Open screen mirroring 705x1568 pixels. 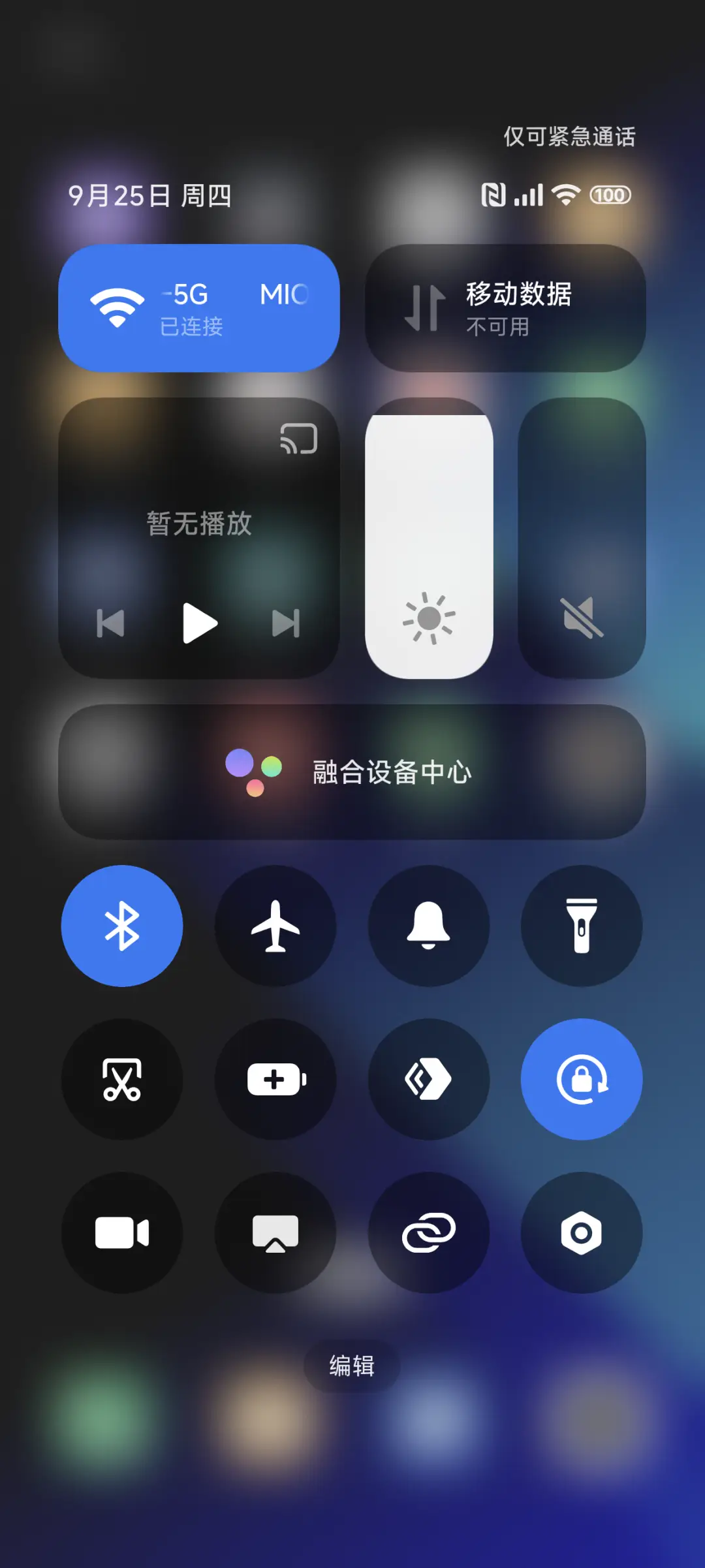point(275,1231)
